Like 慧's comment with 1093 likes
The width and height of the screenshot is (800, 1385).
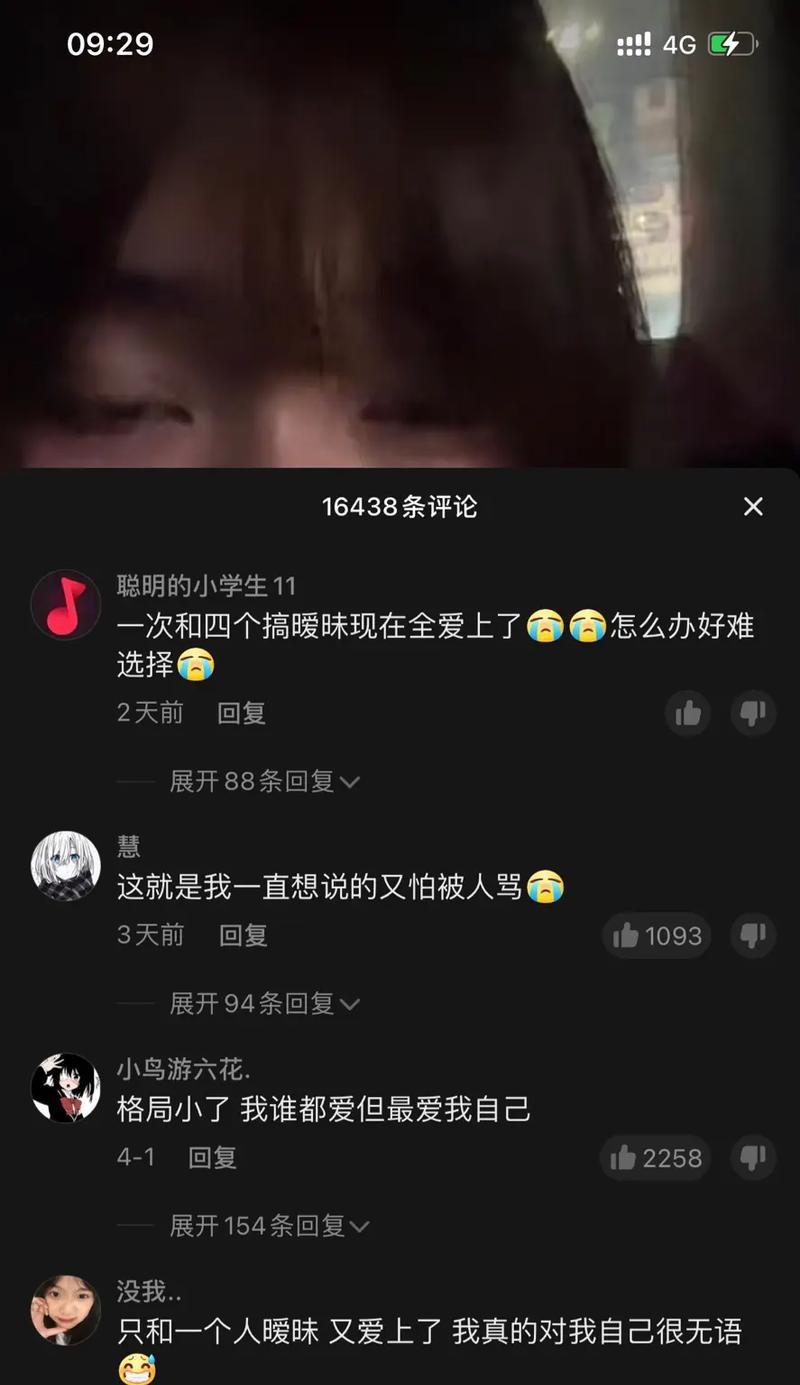tap(657, 936)
